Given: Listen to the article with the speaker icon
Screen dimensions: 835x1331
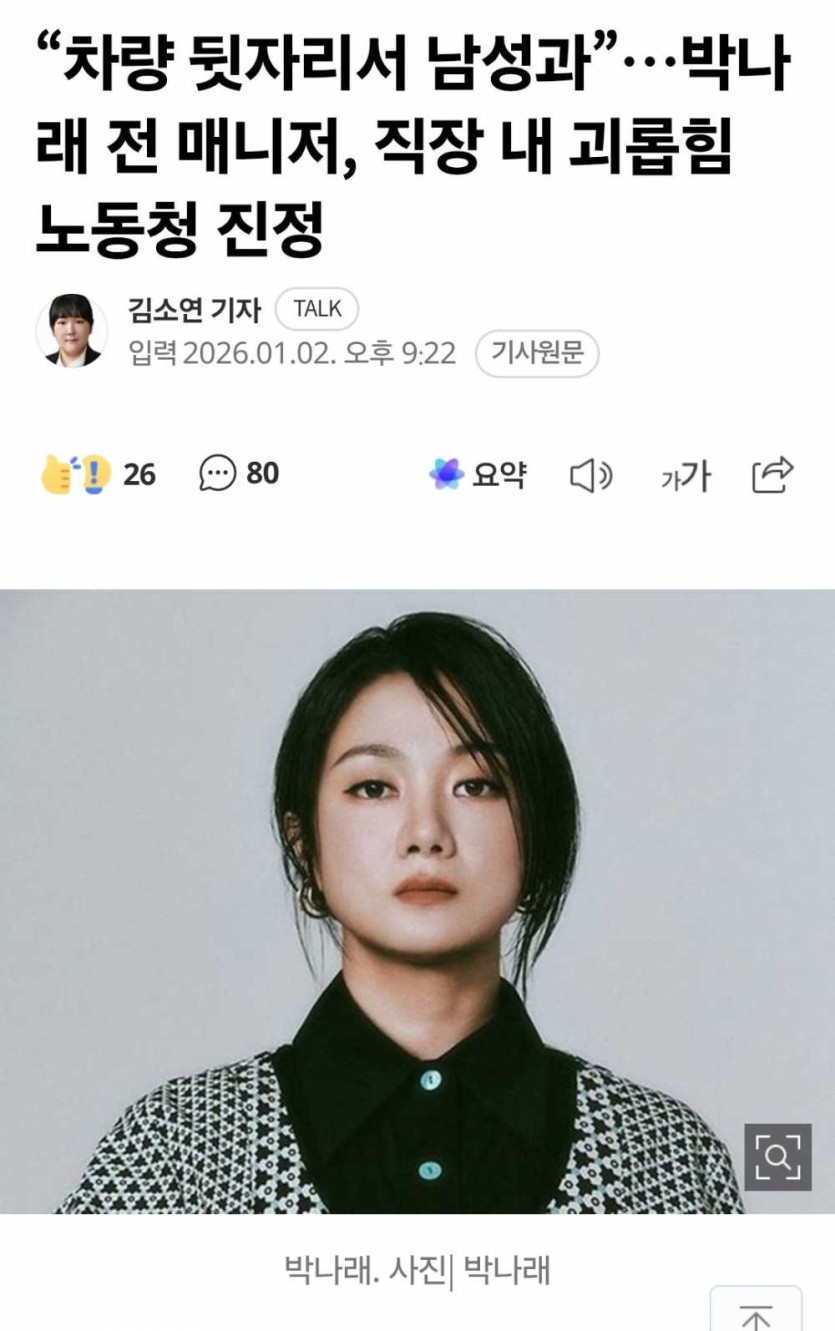Looking at the screenshot, I should coord(591,476).
